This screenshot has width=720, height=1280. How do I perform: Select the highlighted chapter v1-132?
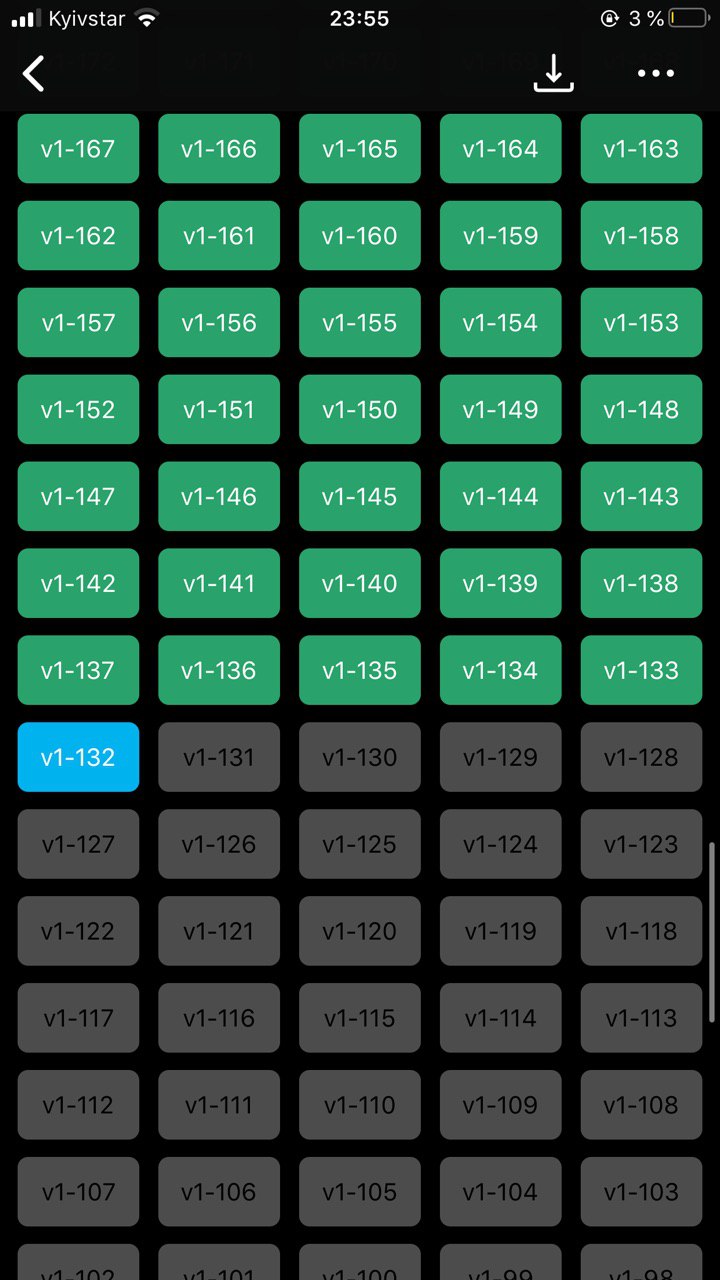(78, 757)
